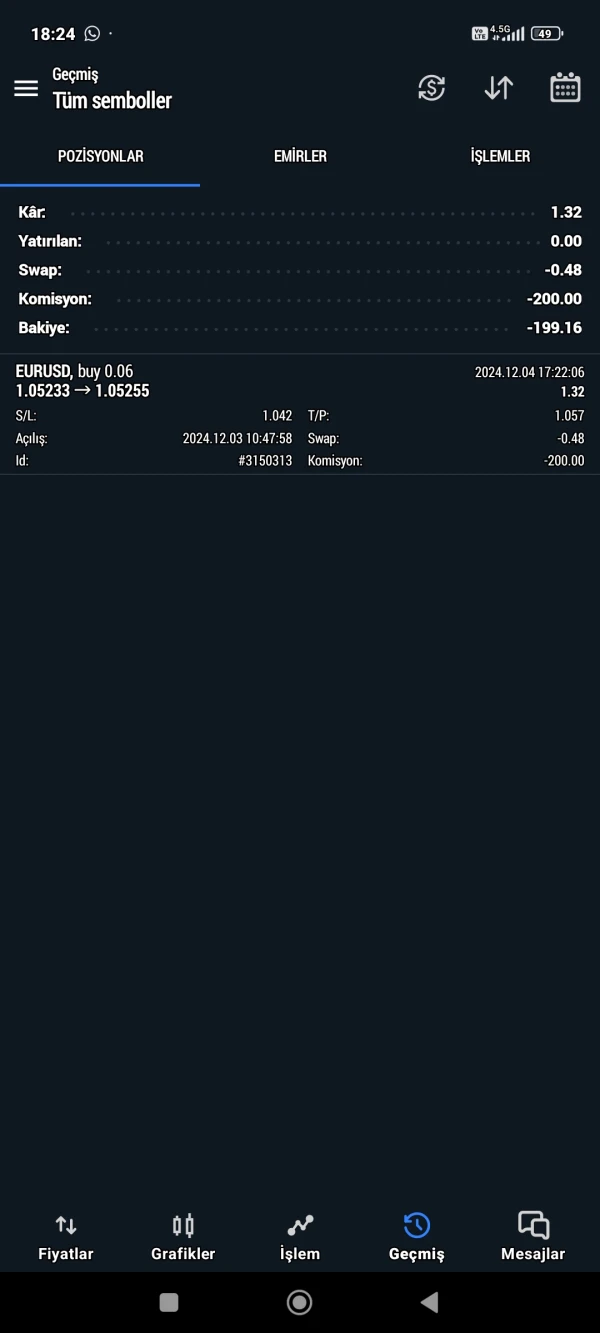Tap the sort arrows icon
600x1333 pixels.
click(498, 88)
